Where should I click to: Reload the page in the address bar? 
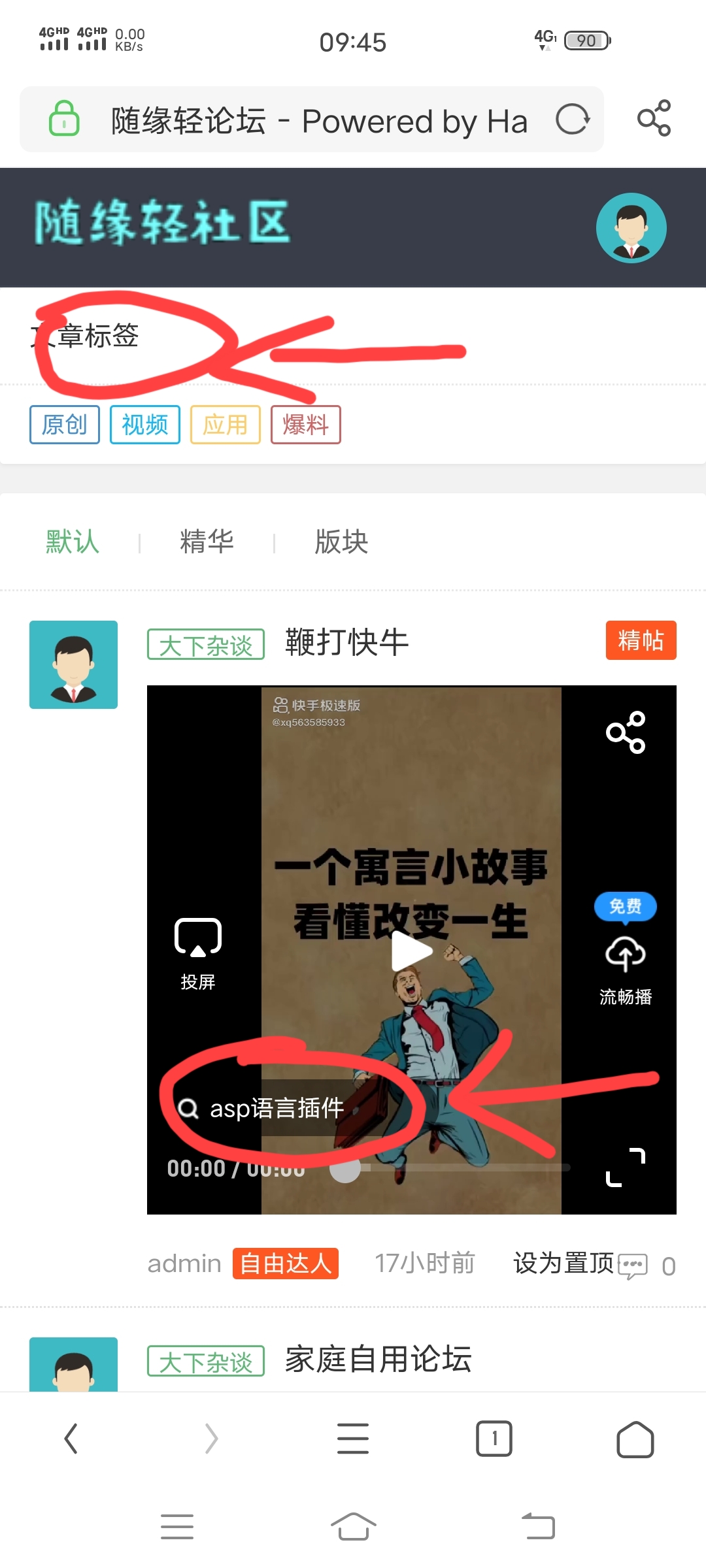[x=573, y=120]
